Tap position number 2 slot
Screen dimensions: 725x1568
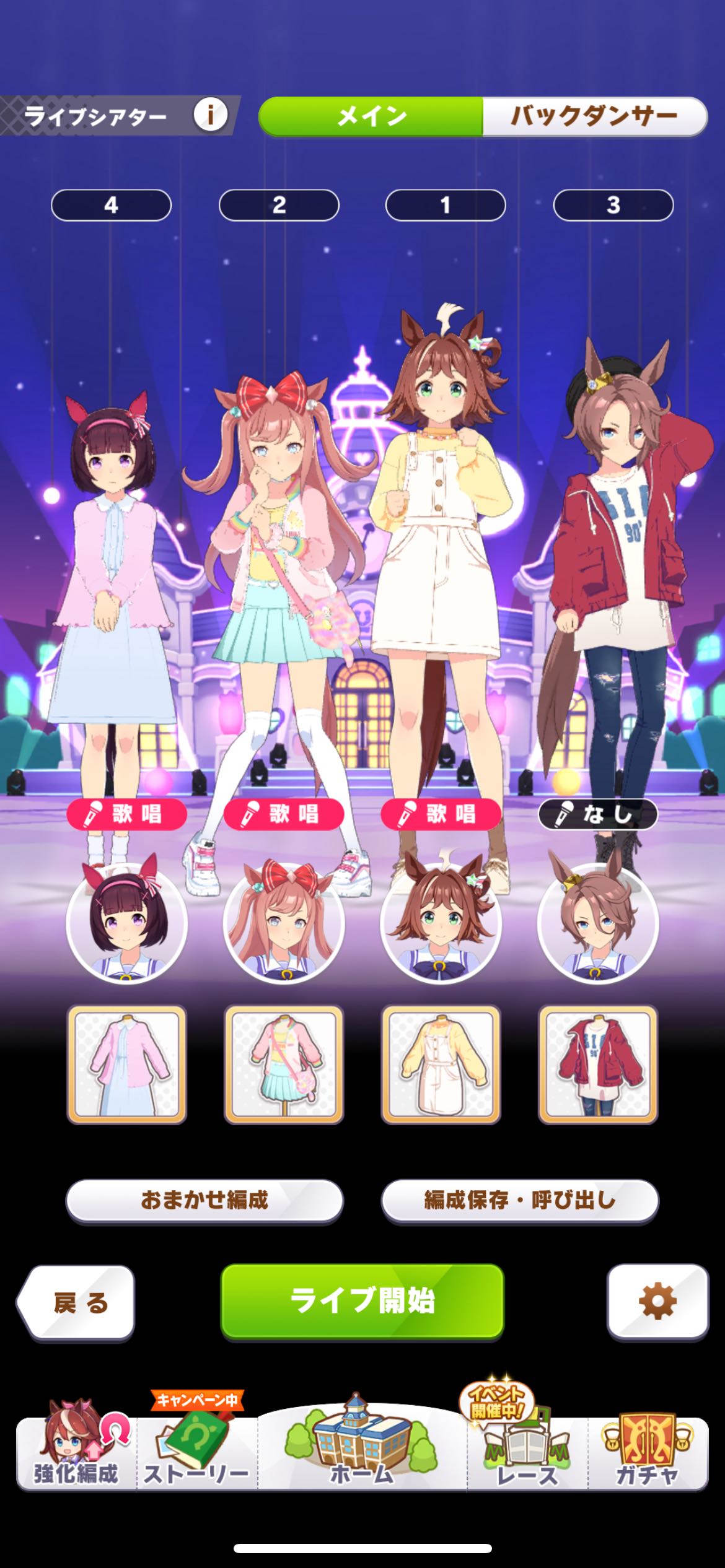279,205
